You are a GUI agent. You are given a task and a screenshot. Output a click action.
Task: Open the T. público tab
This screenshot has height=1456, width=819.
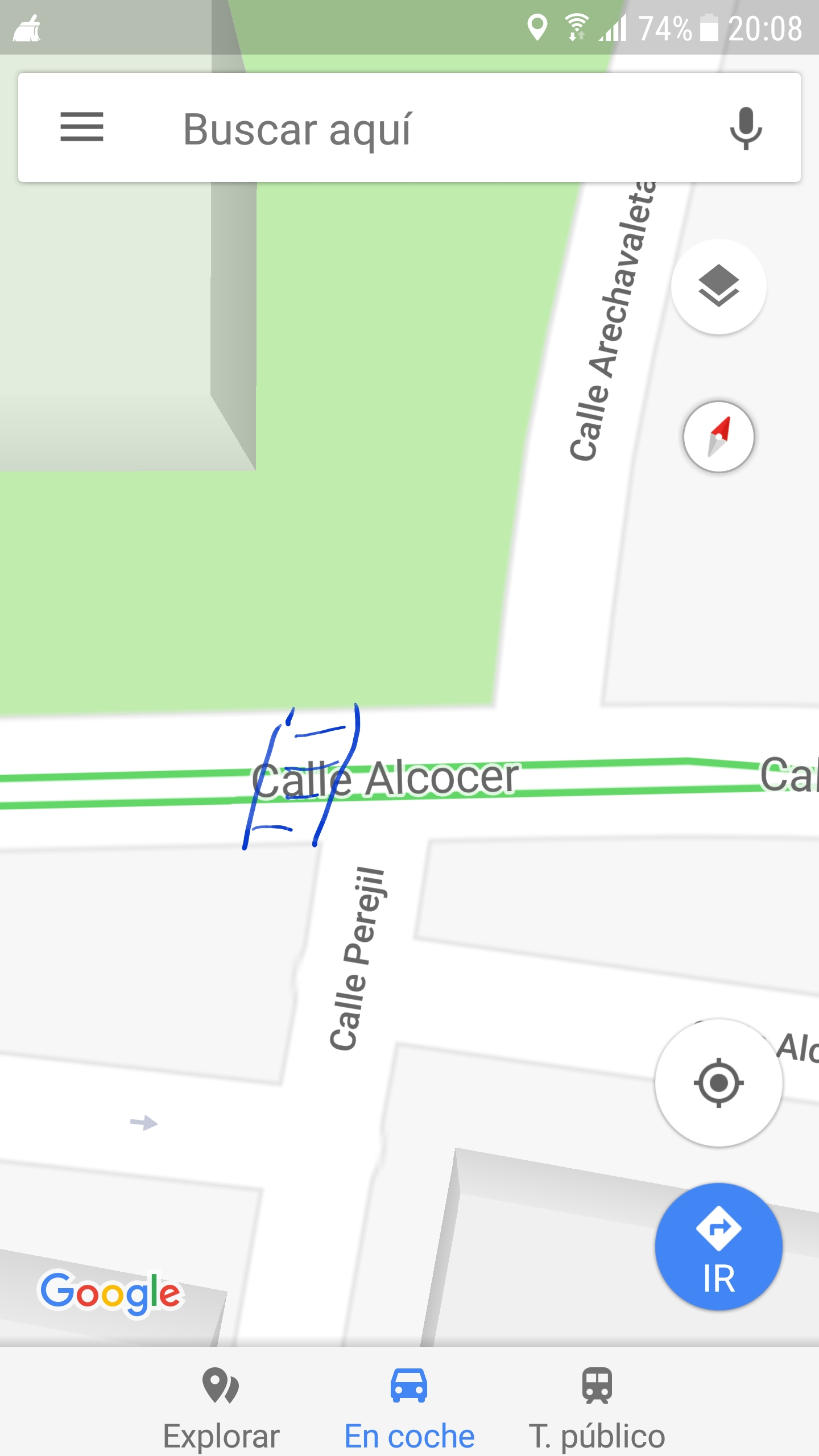coord(597,1407)
